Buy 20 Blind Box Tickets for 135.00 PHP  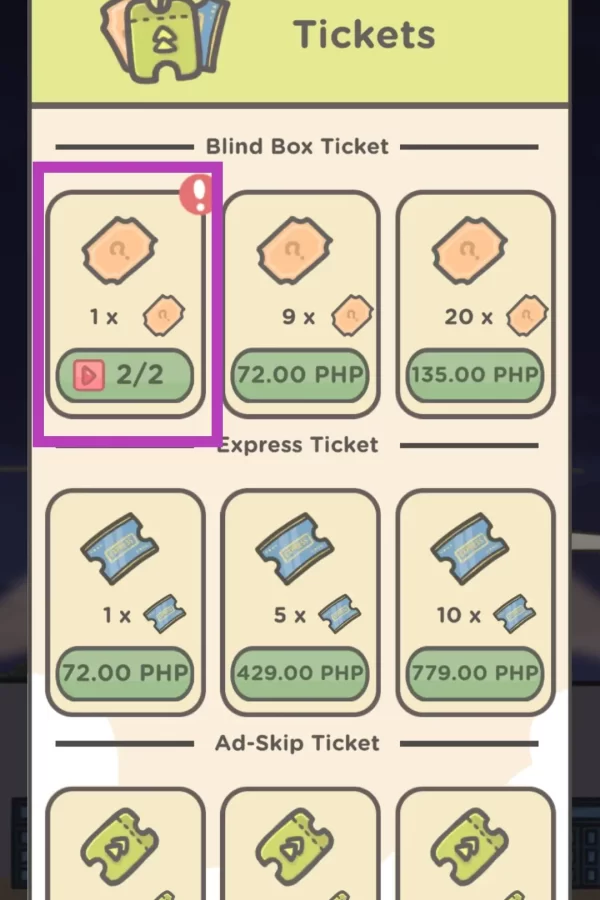click(x=475, y=377)
